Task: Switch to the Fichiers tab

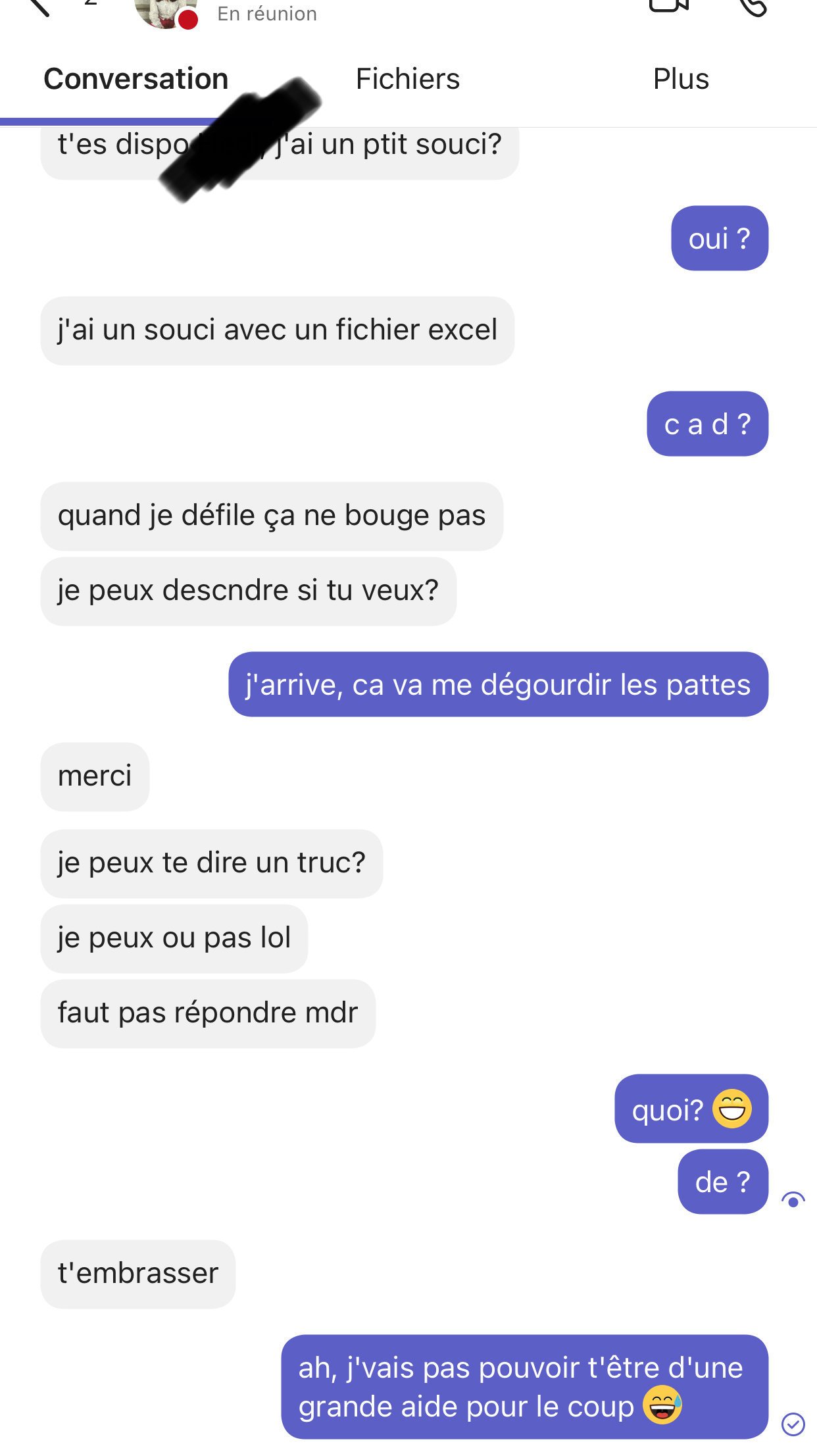Action: click(408, 79)
